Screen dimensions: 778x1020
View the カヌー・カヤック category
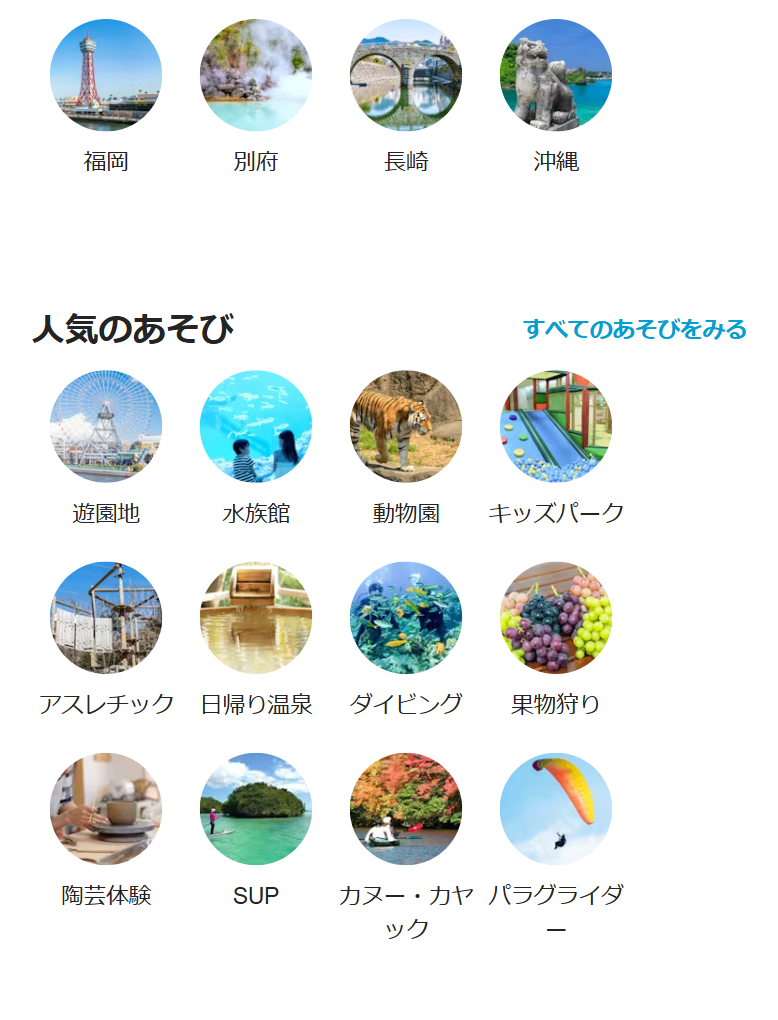click(406, 809)
